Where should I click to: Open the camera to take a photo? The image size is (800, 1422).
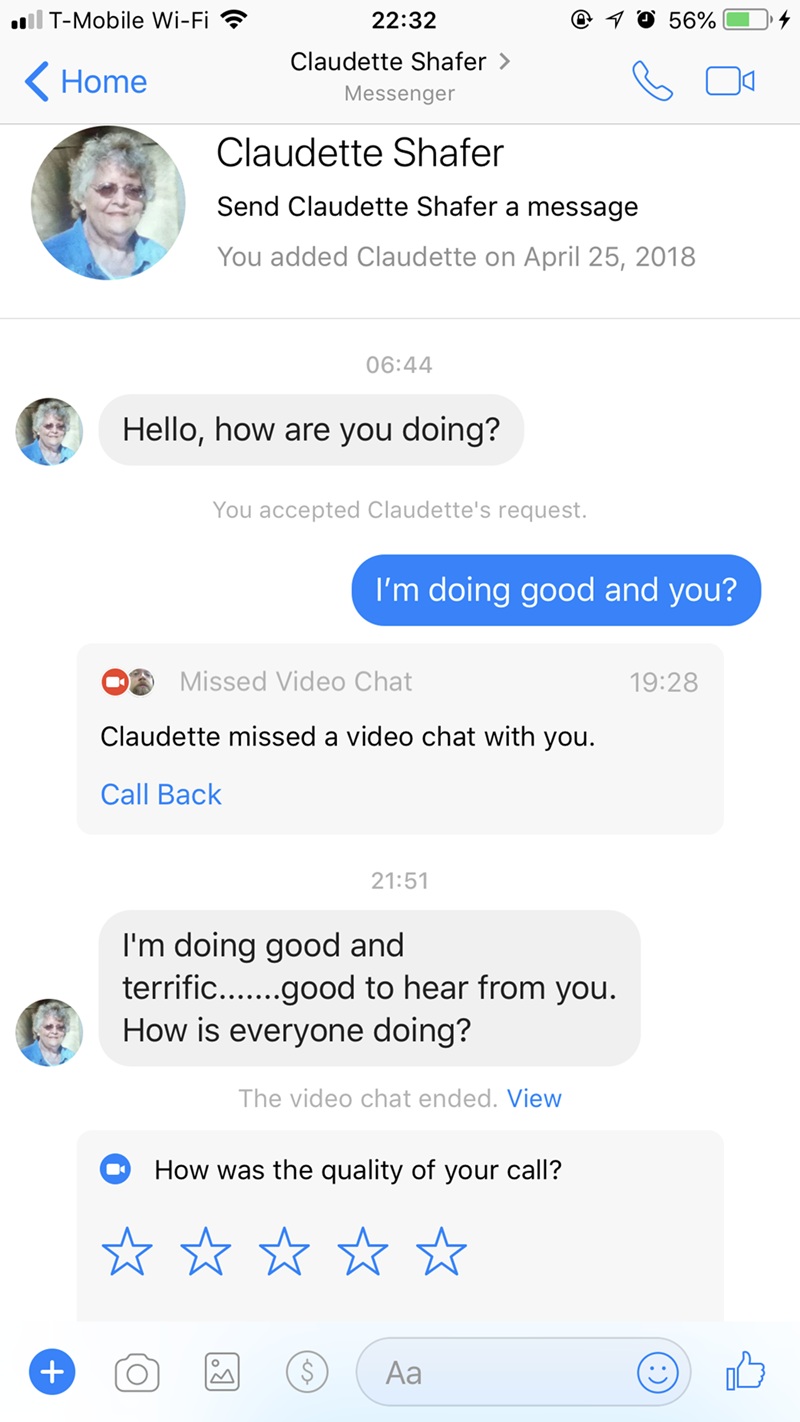pyautogui.click(x=136, y=1372)
